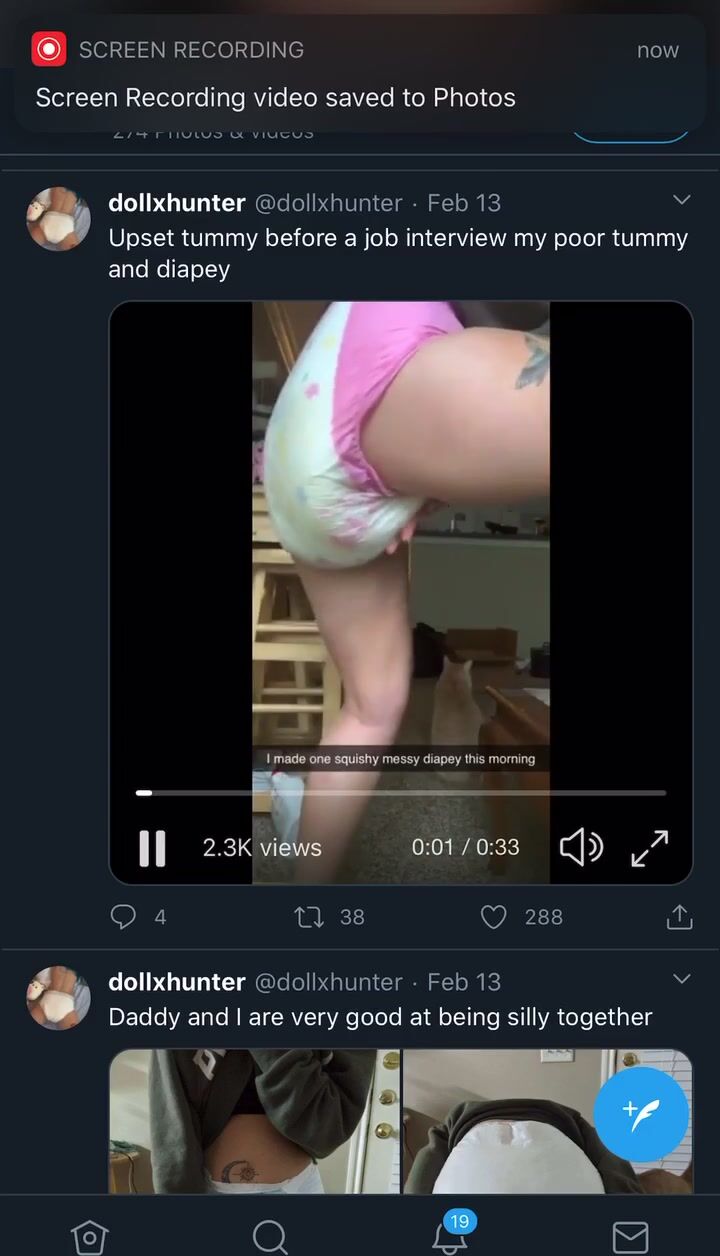Open the left photo in the Daddy tweet
This screenshot has height=1256, width=720.
point(254,1120)
